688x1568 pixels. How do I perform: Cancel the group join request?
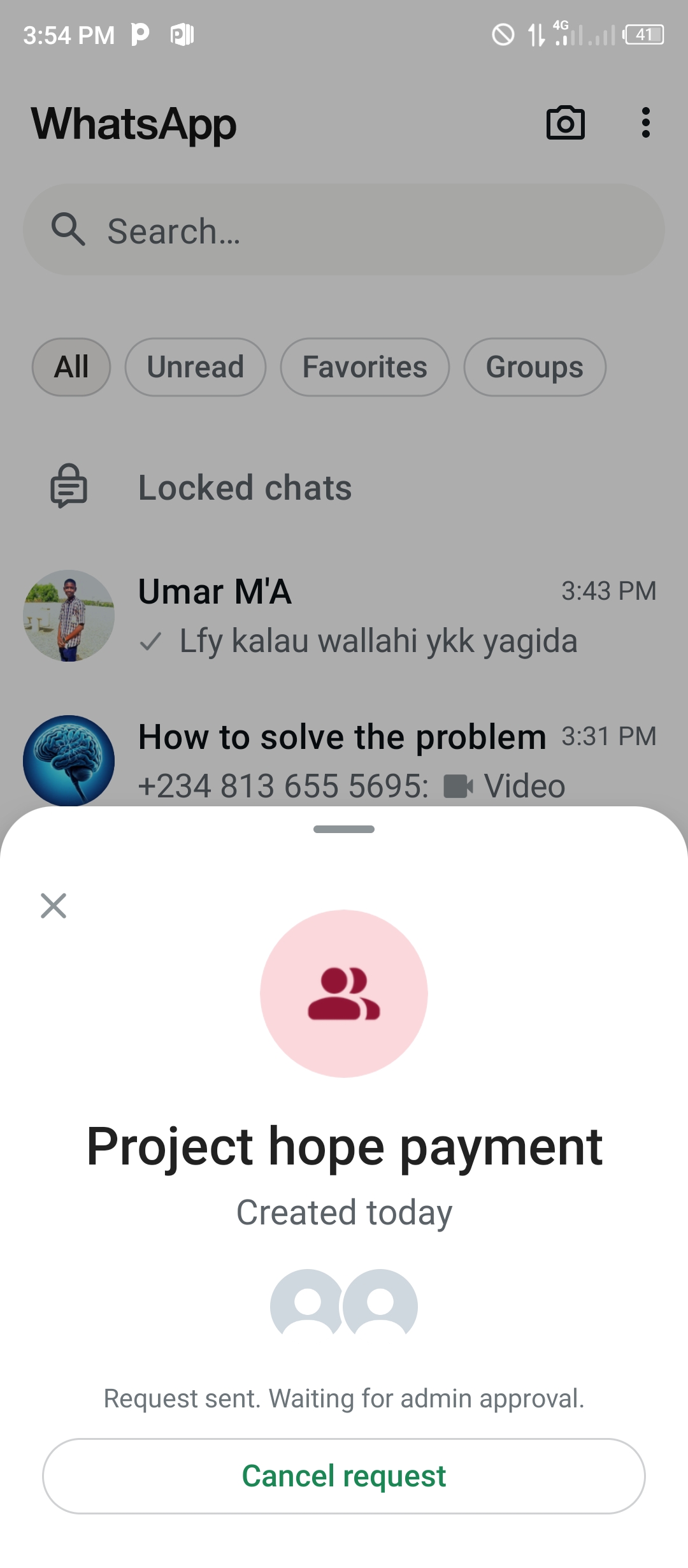[344, 1476]
